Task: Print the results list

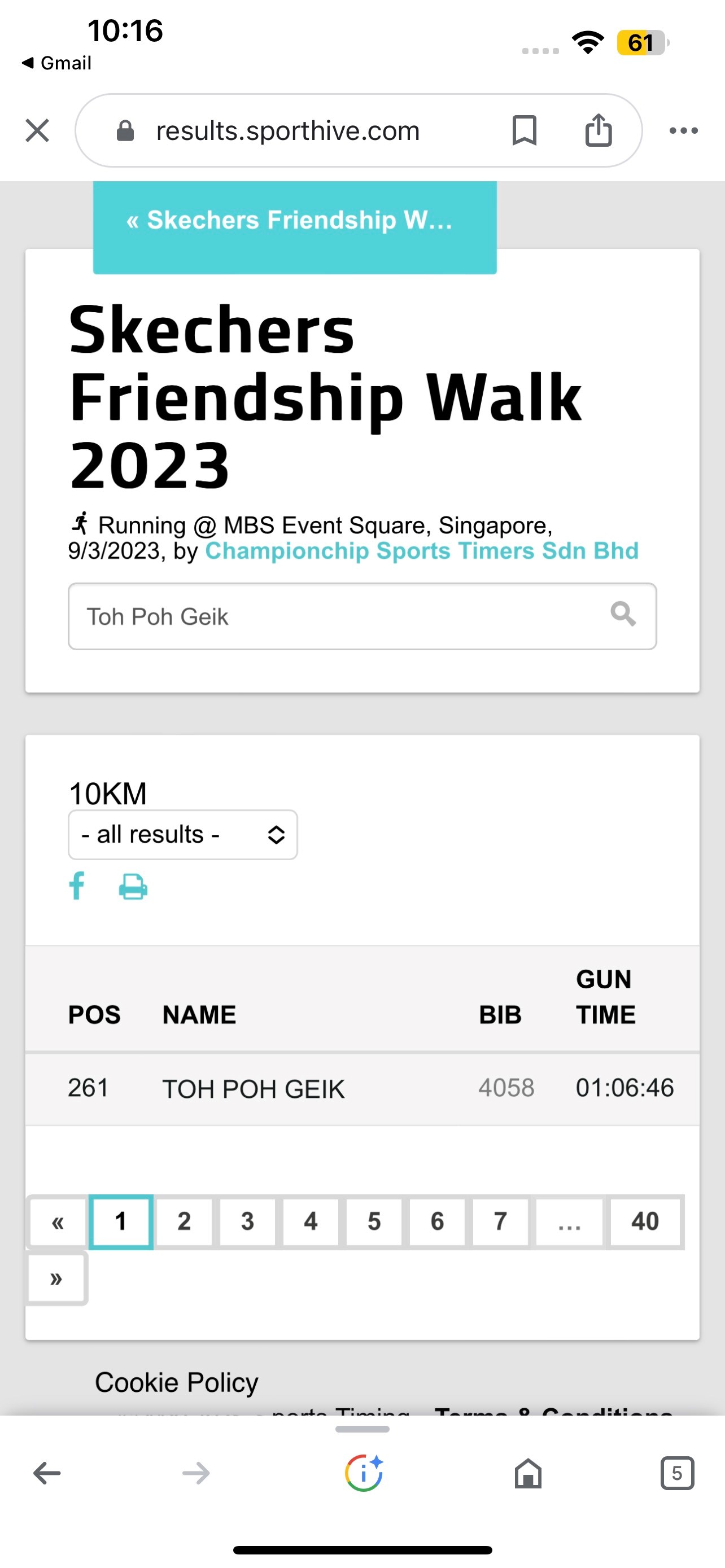Action: pos(133,886)
